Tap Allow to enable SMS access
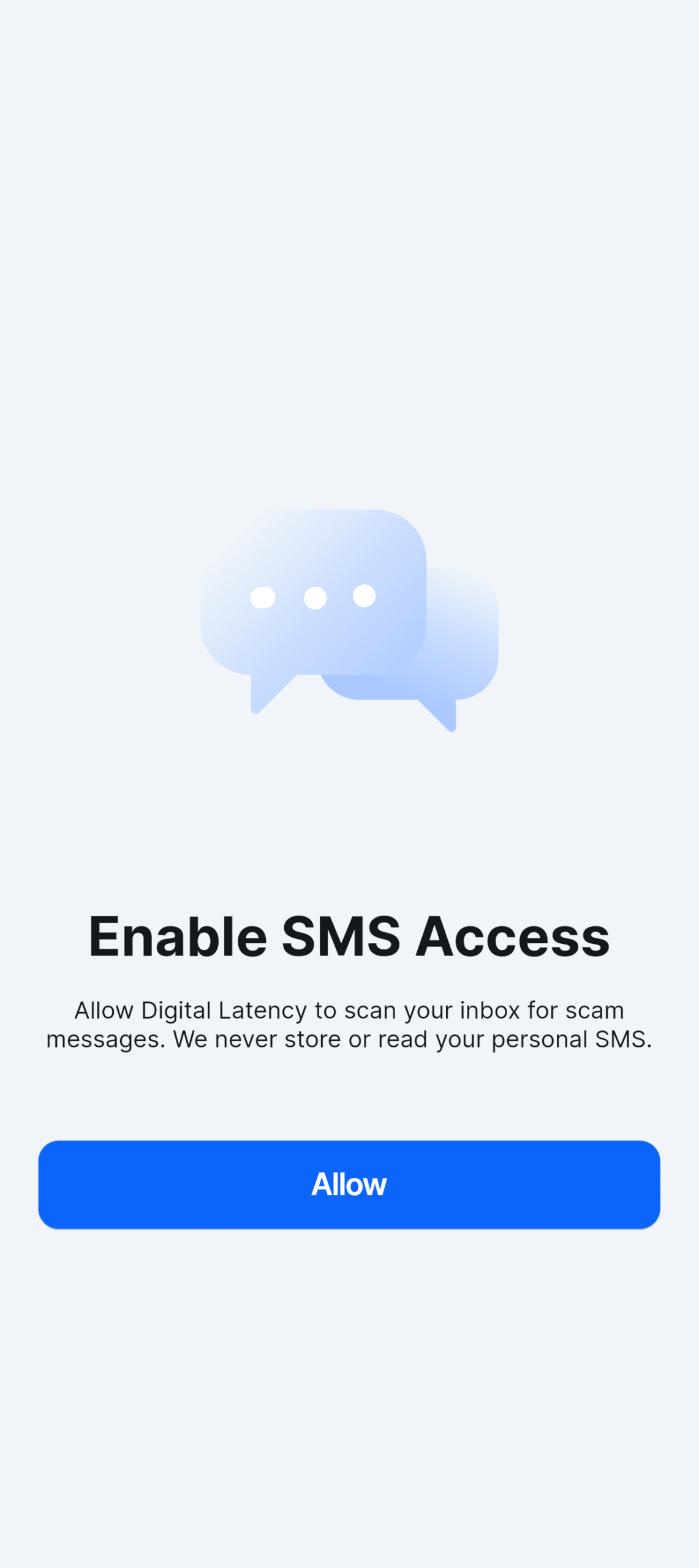The image size is (699, 1568). 349,1185
